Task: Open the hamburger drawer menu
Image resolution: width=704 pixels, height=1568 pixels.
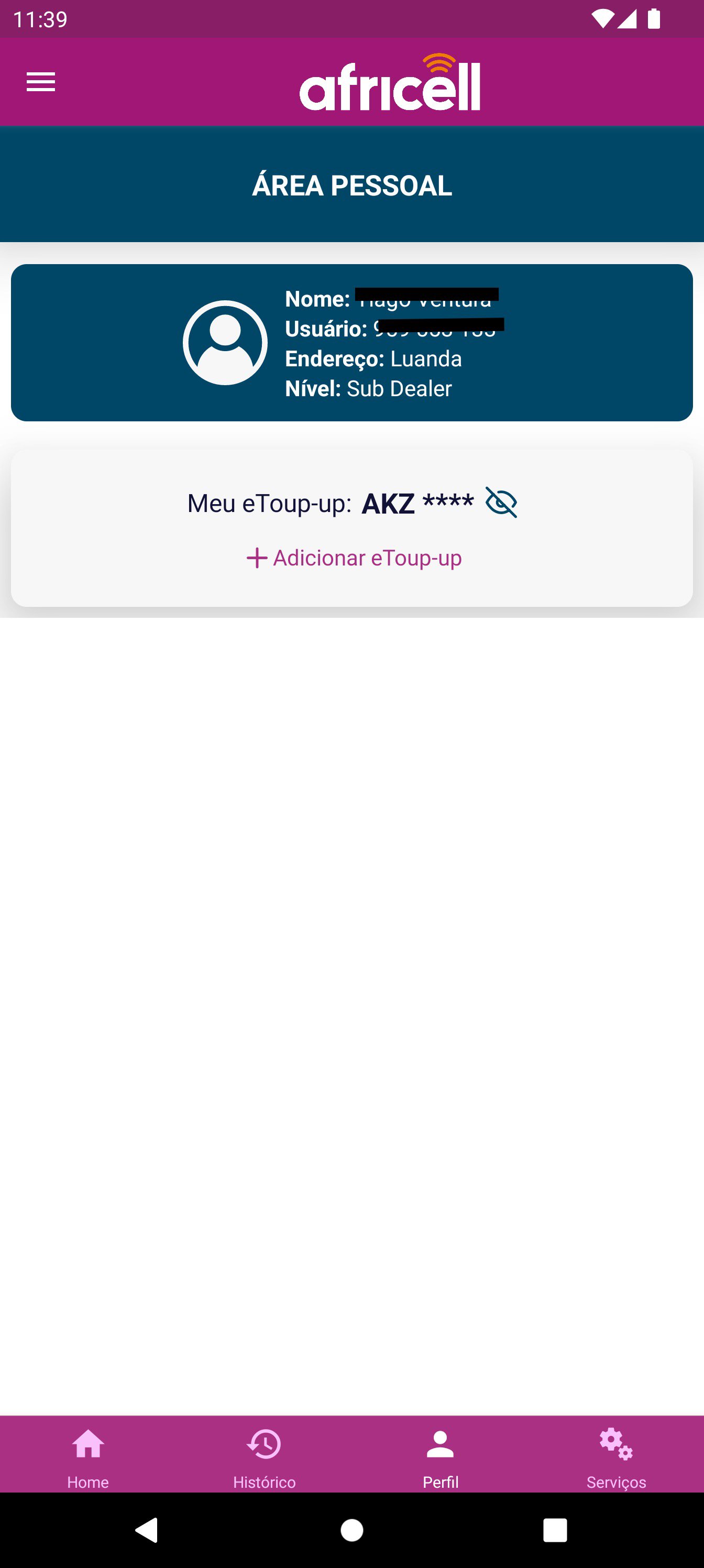Action: 41,82
